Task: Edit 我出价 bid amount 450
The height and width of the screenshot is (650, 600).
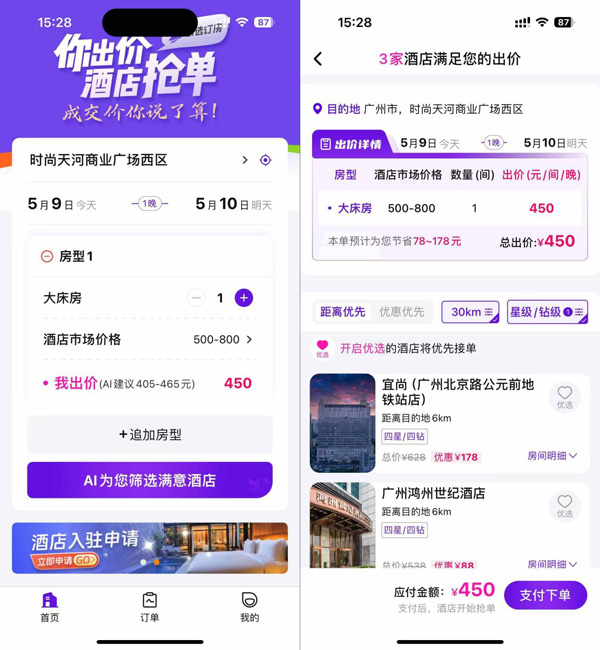Action: pyautogui.click(x=237, y=383)
